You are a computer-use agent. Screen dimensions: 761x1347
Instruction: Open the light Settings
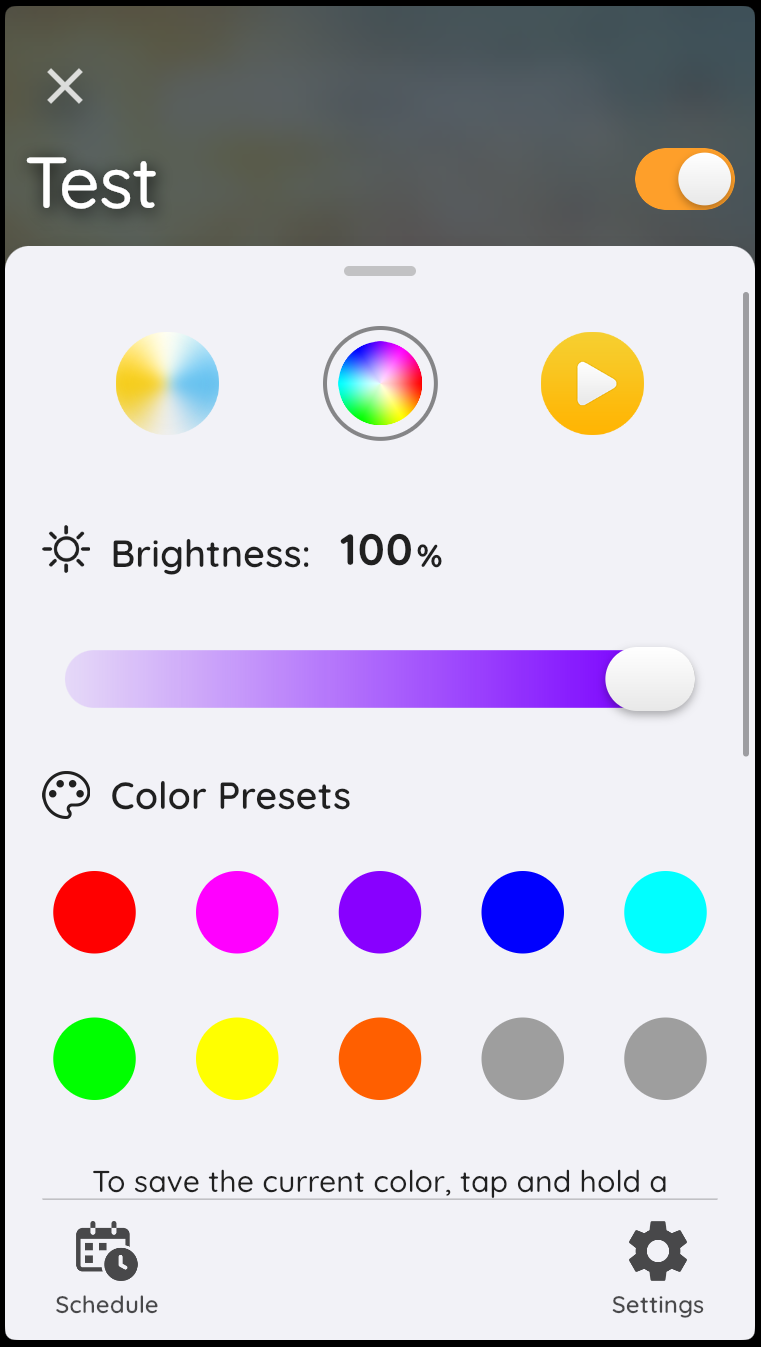pos(657,1268)
